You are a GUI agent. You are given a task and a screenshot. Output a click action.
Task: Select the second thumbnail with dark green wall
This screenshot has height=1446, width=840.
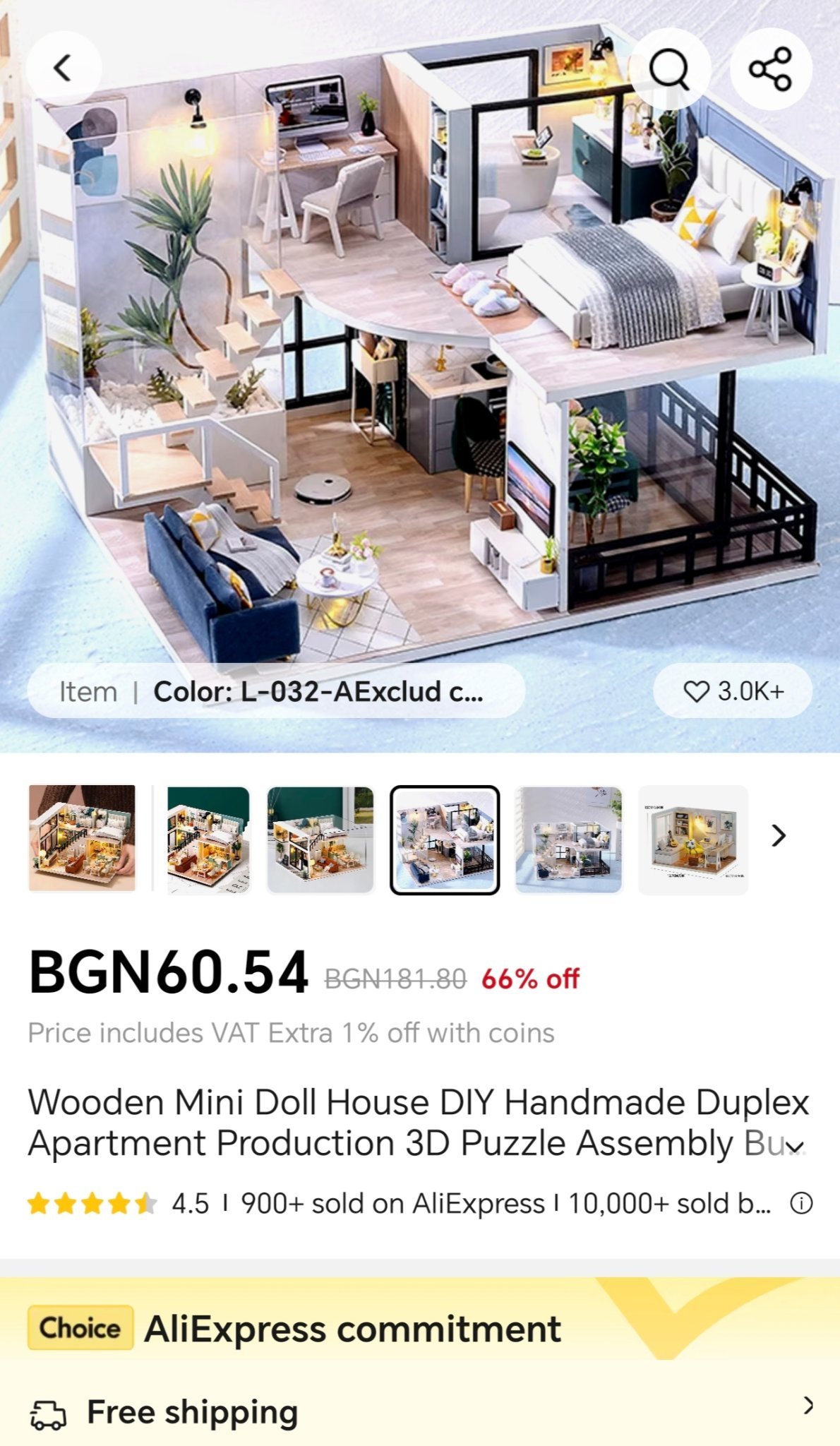209,840
